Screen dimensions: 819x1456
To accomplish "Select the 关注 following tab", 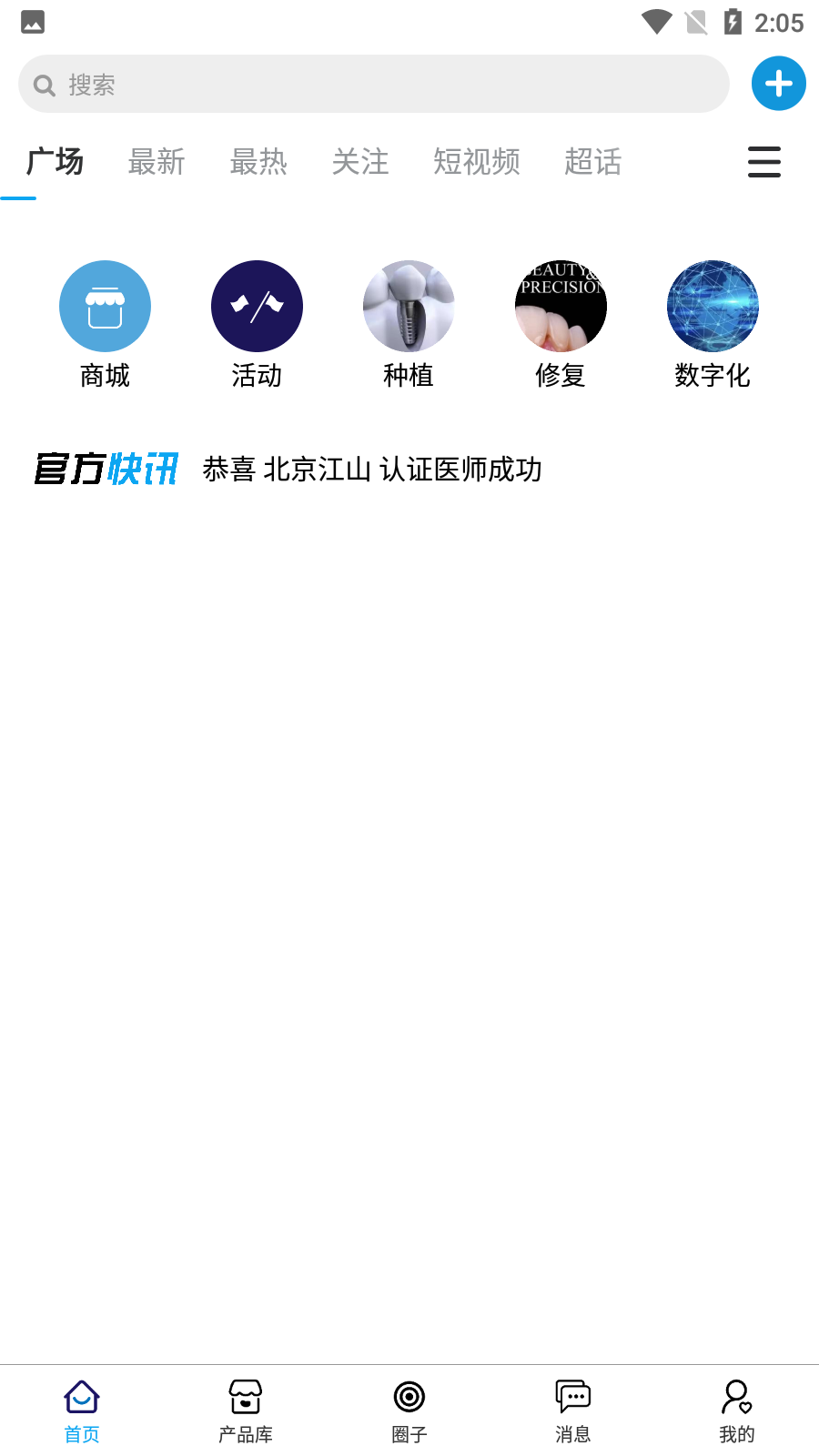I will 360,162.
